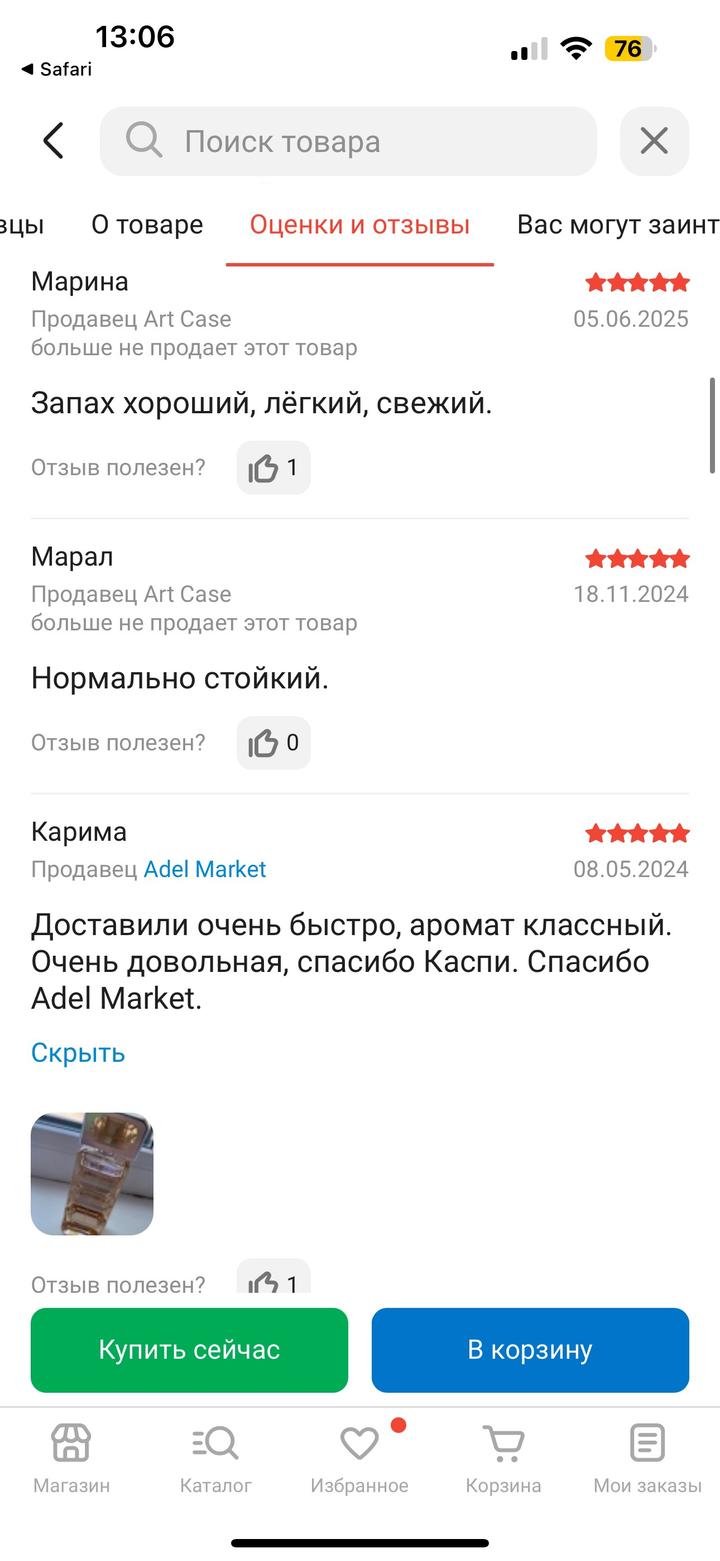Go to the Магазин tab

(71, 1458)
